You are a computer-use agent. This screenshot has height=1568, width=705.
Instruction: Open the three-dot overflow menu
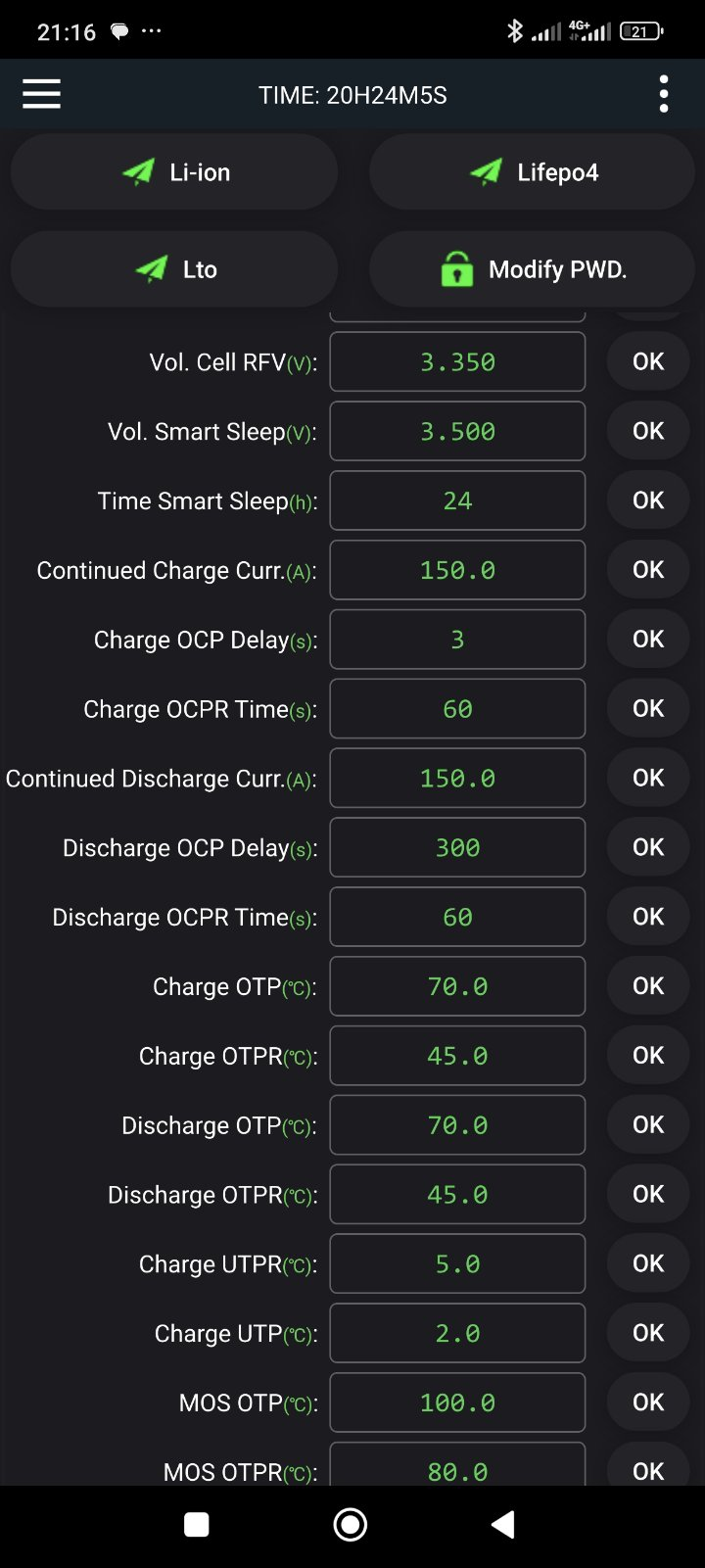point(664,94)
